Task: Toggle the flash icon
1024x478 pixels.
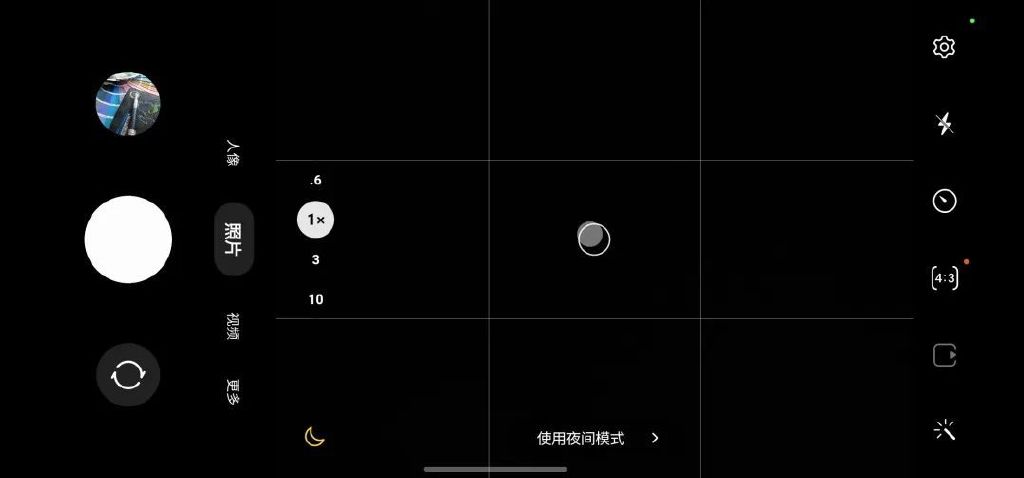Action: tap(944, 124)
